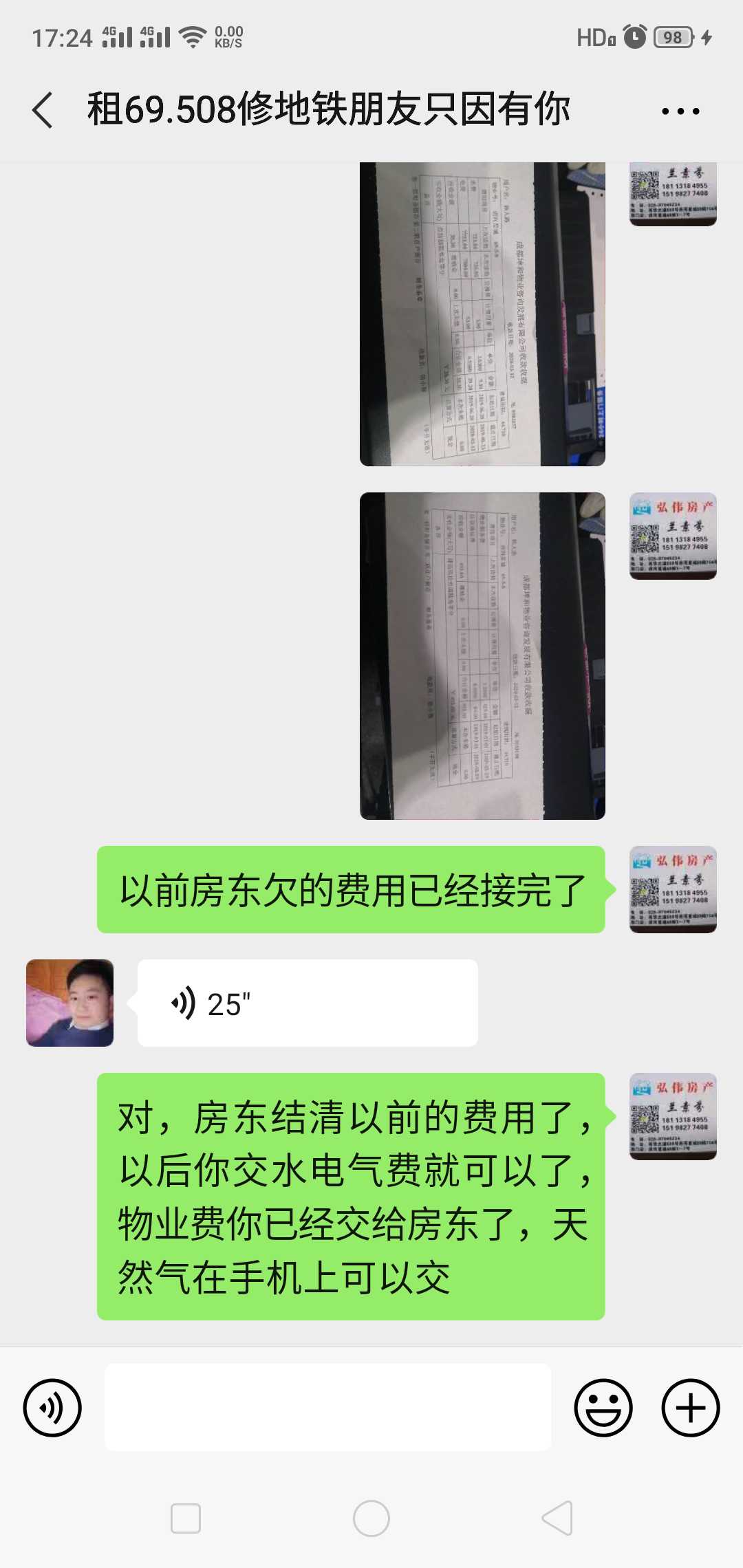This screenshot has height=1568, width=743.
Task: Play the 25-second voice message
Action: [x=308, y=1003]
